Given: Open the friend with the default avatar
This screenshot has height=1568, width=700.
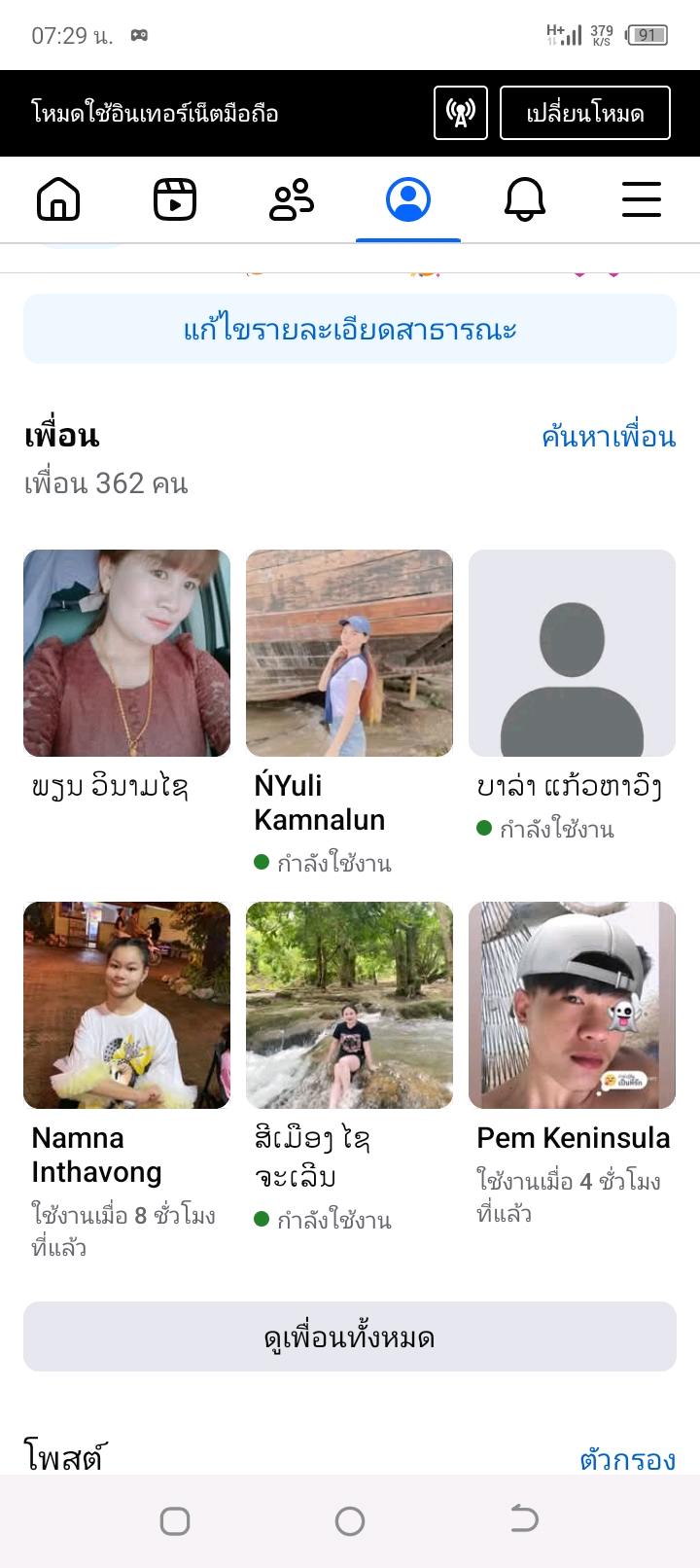Looking at the screenshot, I should click(572, 653).
